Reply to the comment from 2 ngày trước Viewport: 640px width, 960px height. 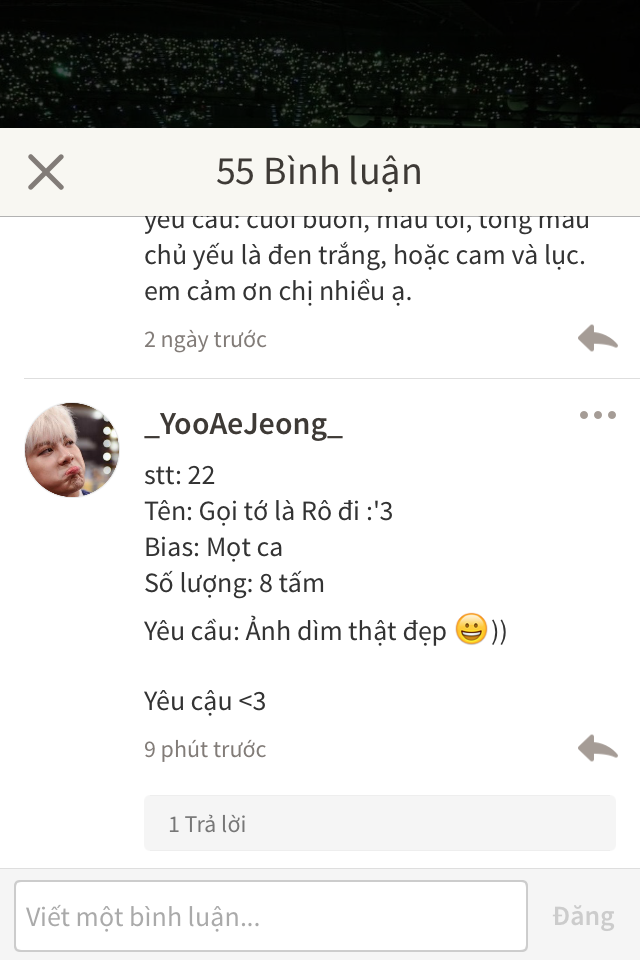pos(597,339)
